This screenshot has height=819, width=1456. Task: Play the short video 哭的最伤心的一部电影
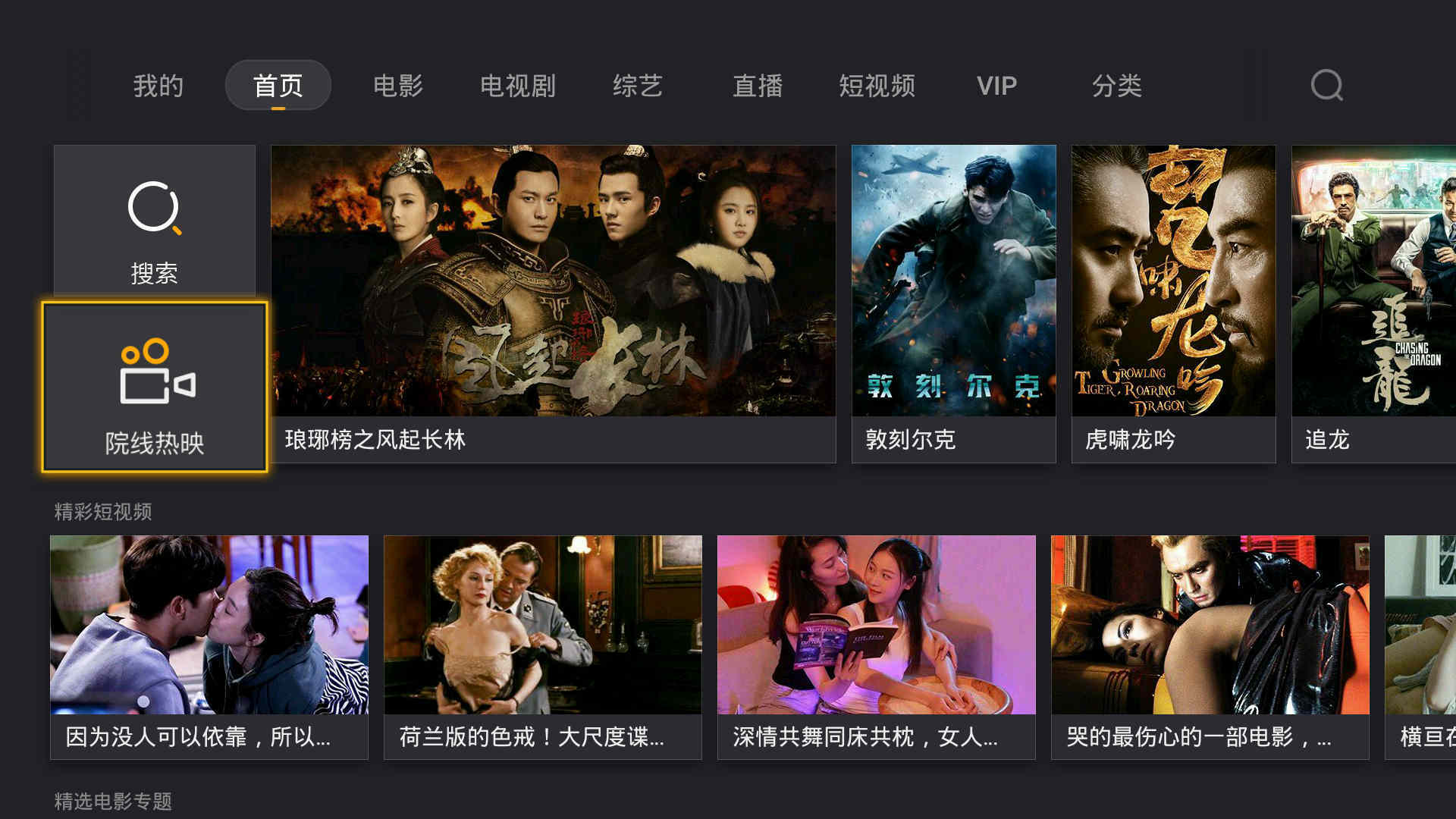tap(1210, 646)
